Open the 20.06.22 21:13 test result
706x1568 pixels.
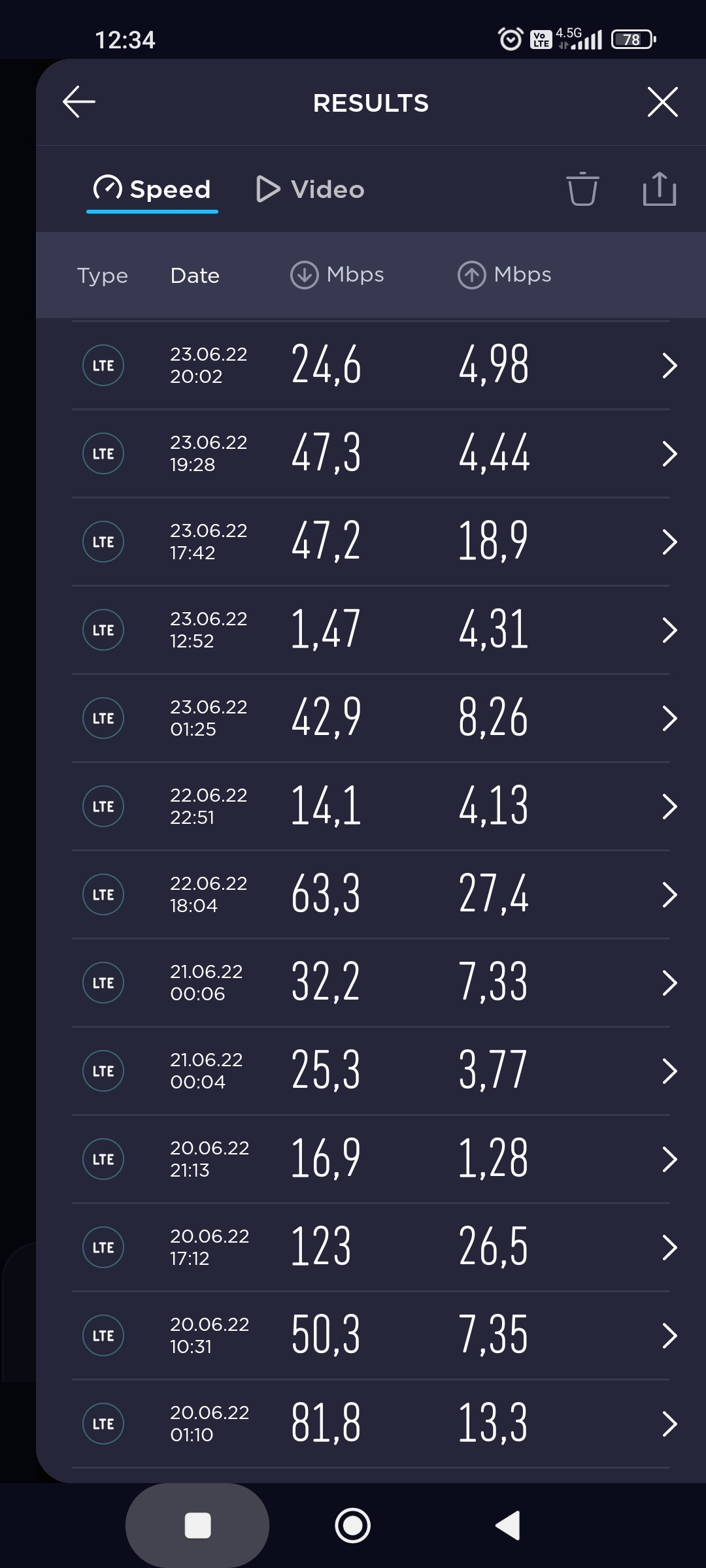click(371, 1159)
